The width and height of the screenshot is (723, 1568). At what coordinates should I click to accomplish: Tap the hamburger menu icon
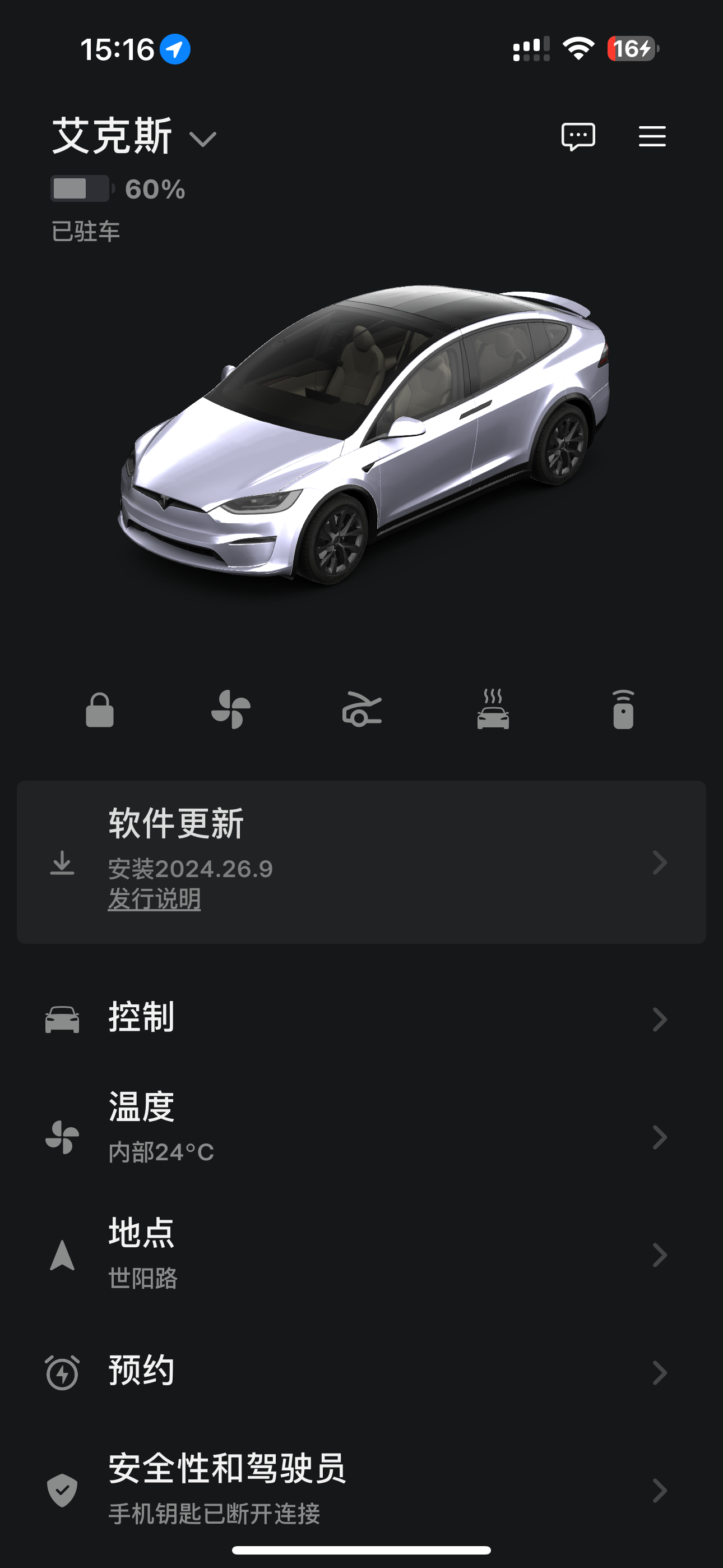[651, 136]
